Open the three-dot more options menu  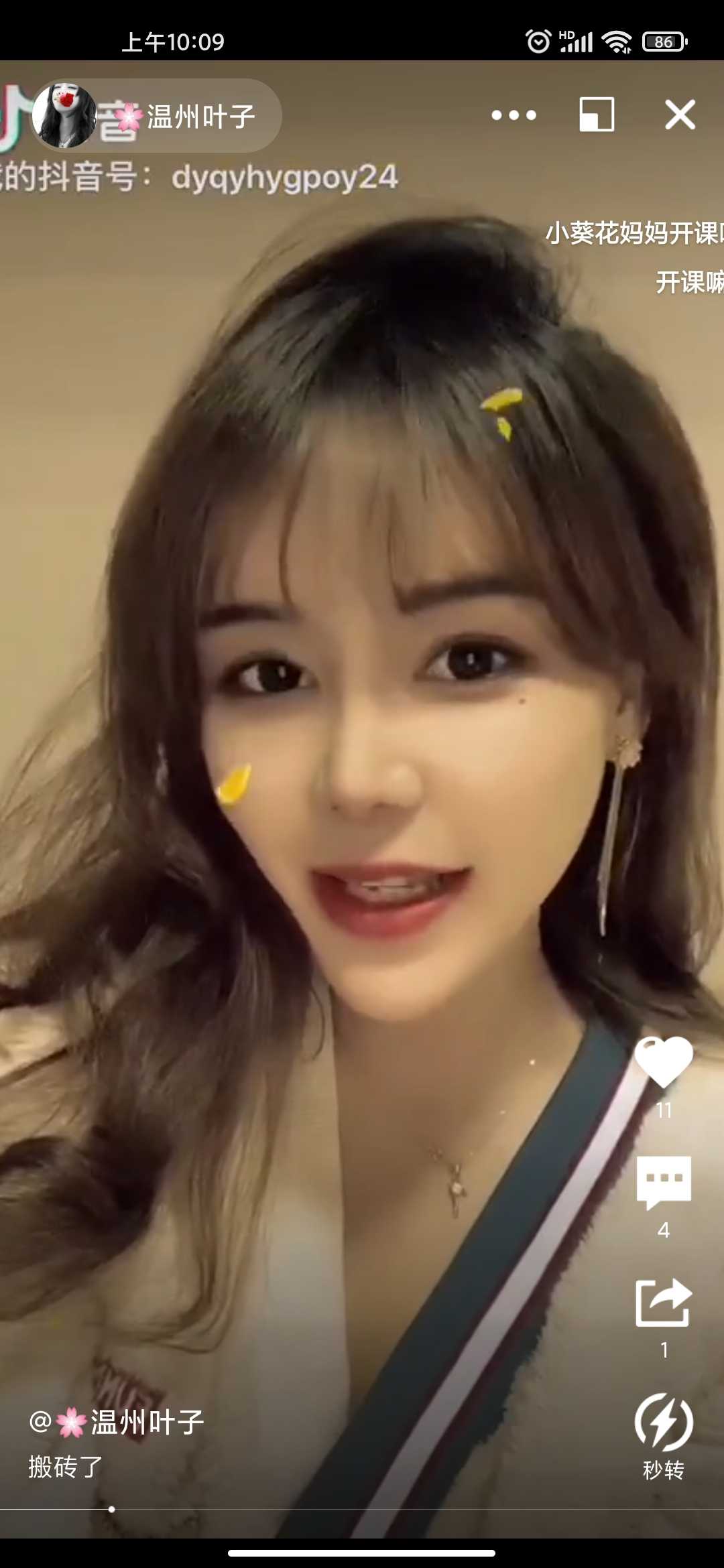(x=514, y=115)
